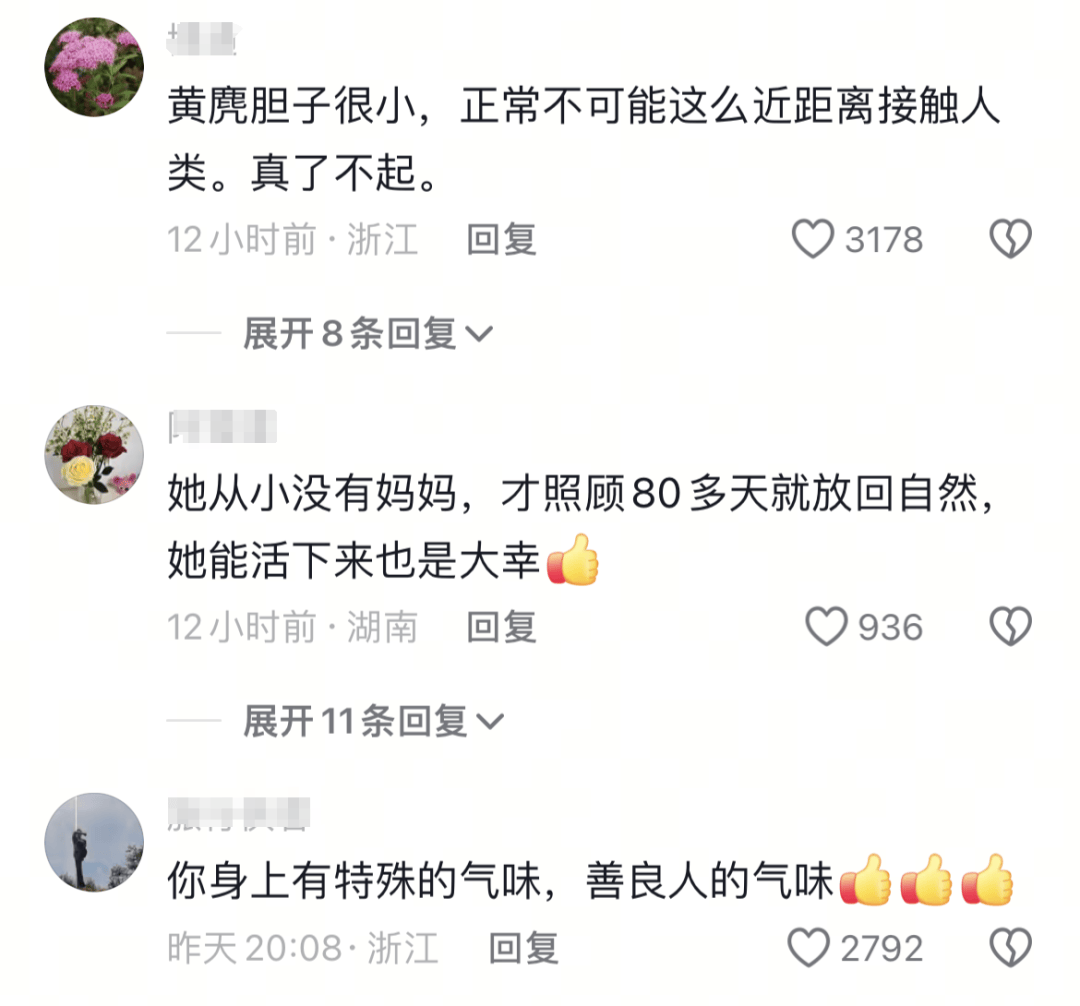Reply to the Hunan commenter
The image size is (1080, 1006).
point(502,627)
